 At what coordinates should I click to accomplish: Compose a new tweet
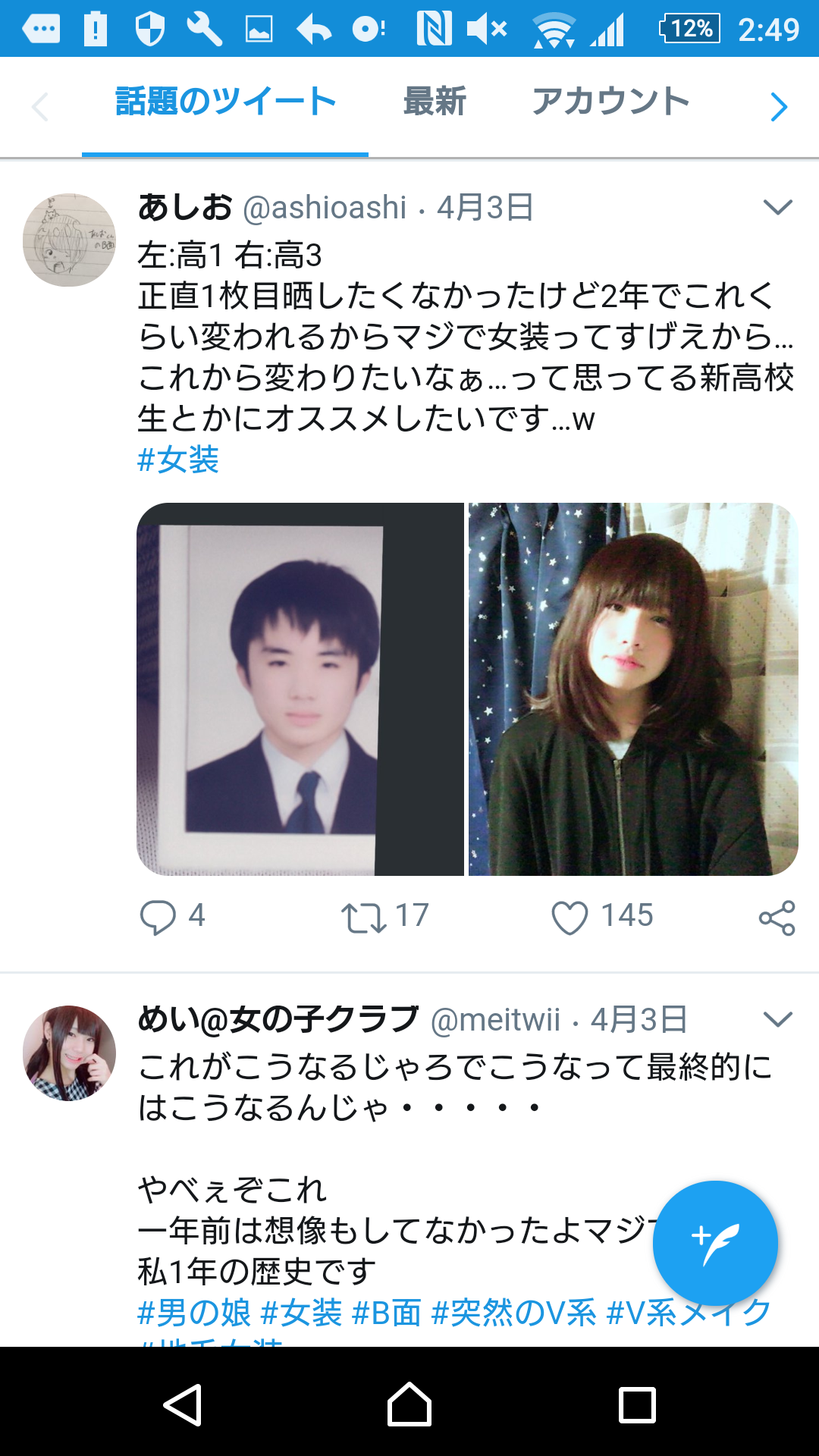click(715, 1243)
